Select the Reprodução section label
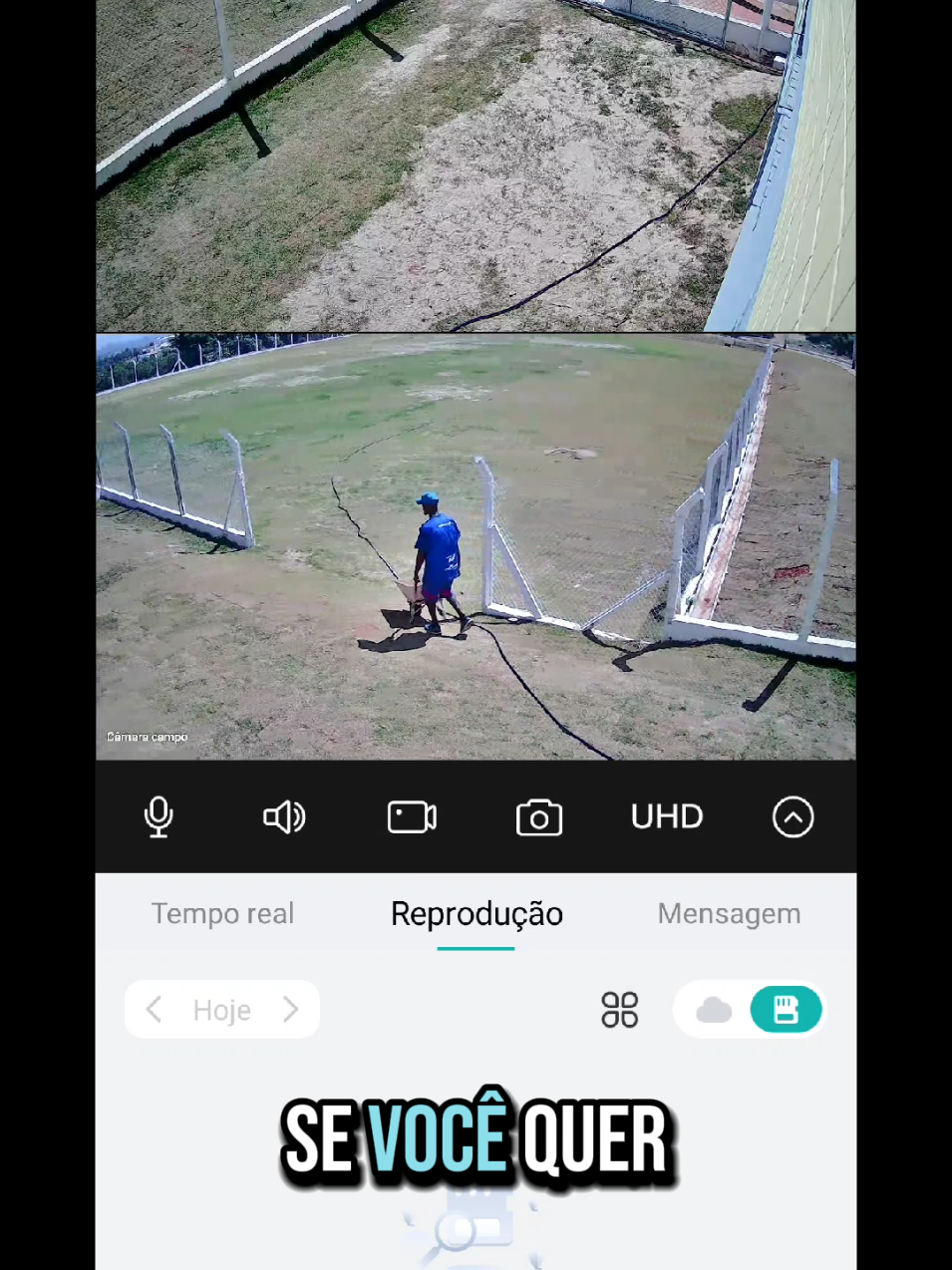 click(476, 913)
